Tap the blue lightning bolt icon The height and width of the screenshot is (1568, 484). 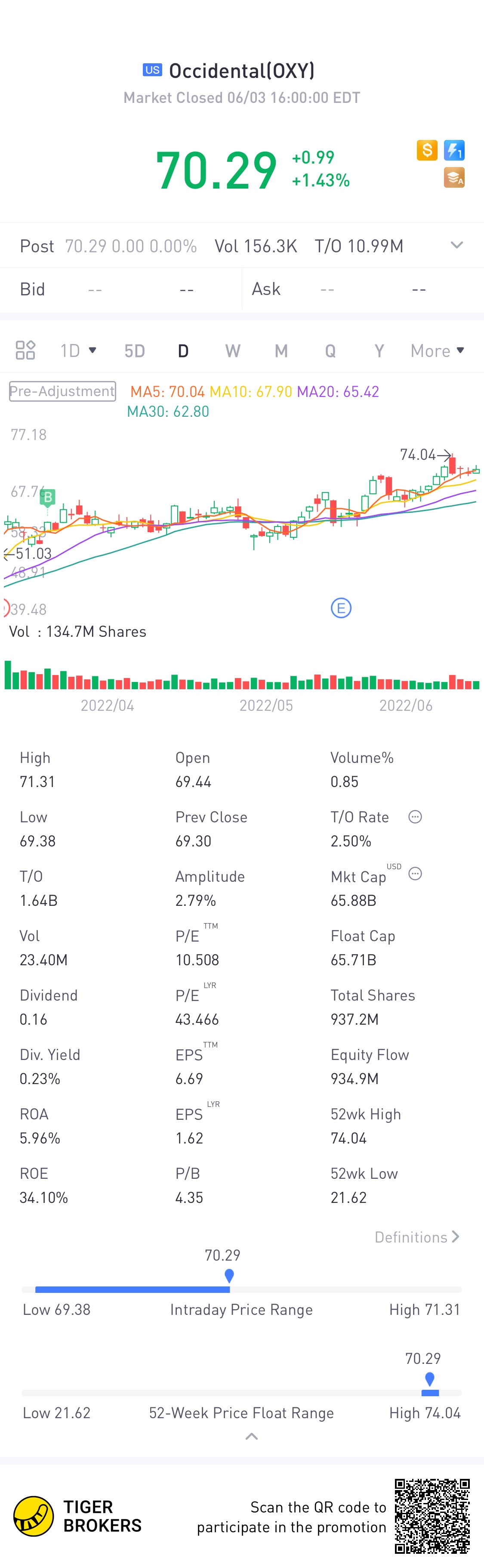tap(454, 150)
